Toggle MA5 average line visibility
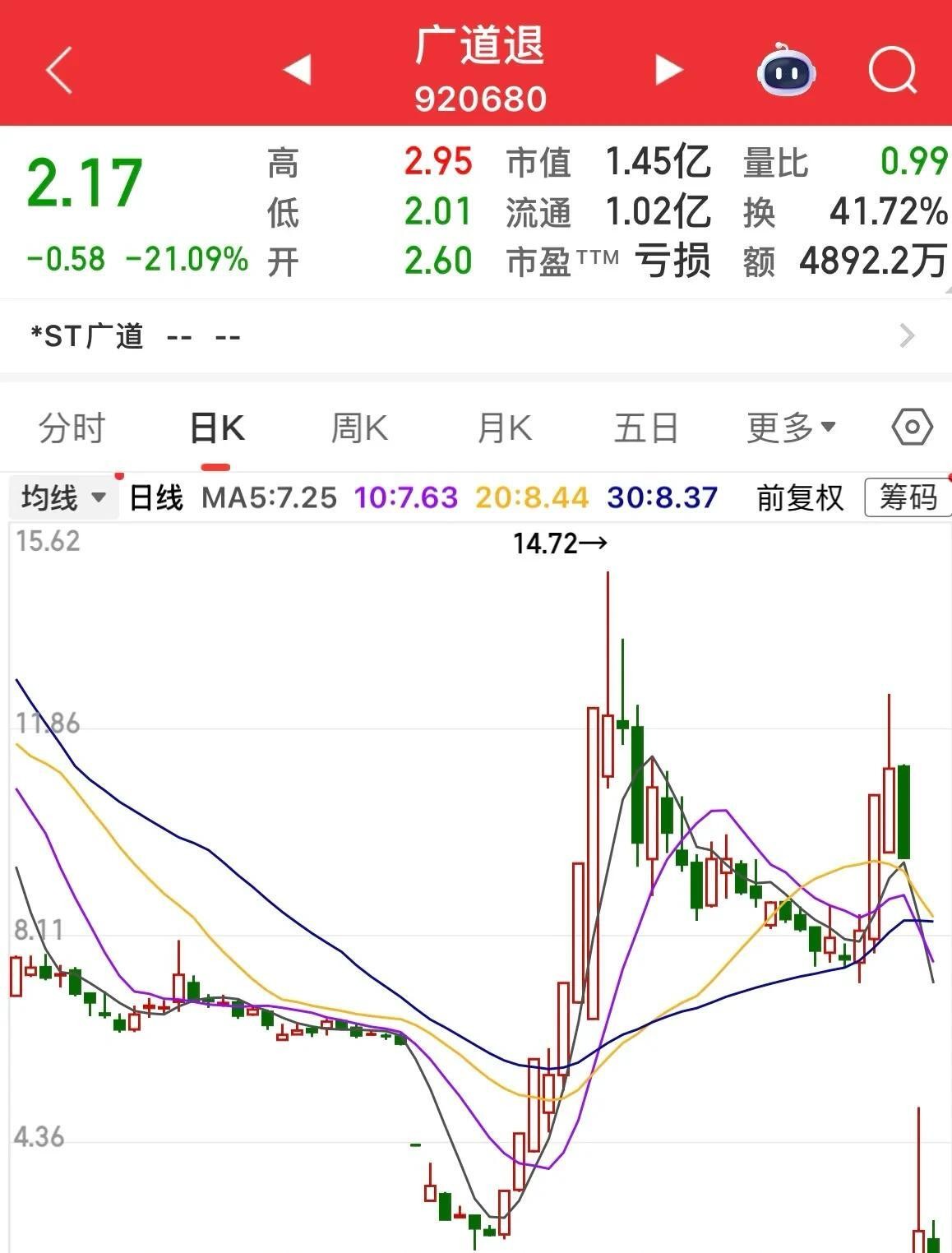This screenshot has width=952, height=1253. [x=267, y=497]
